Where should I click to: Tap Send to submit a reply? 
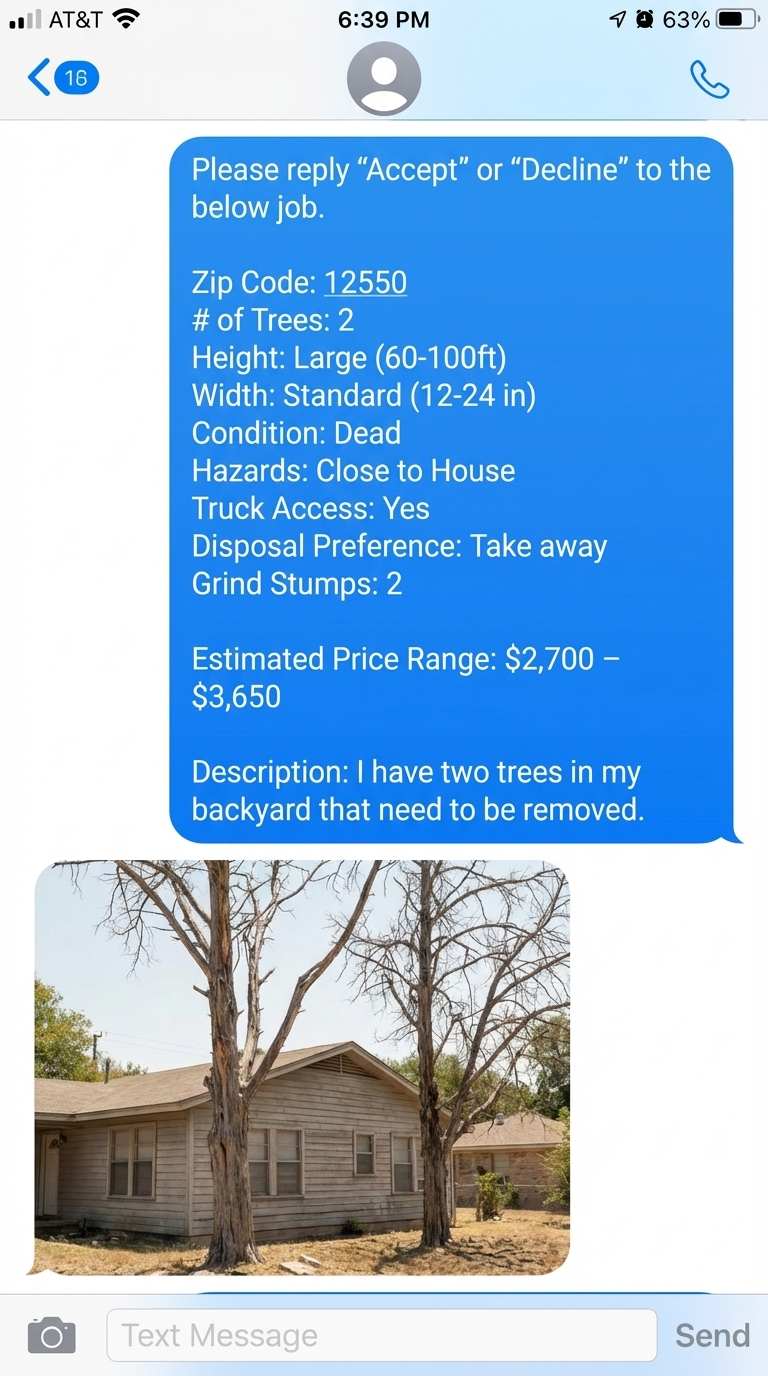711,1334
